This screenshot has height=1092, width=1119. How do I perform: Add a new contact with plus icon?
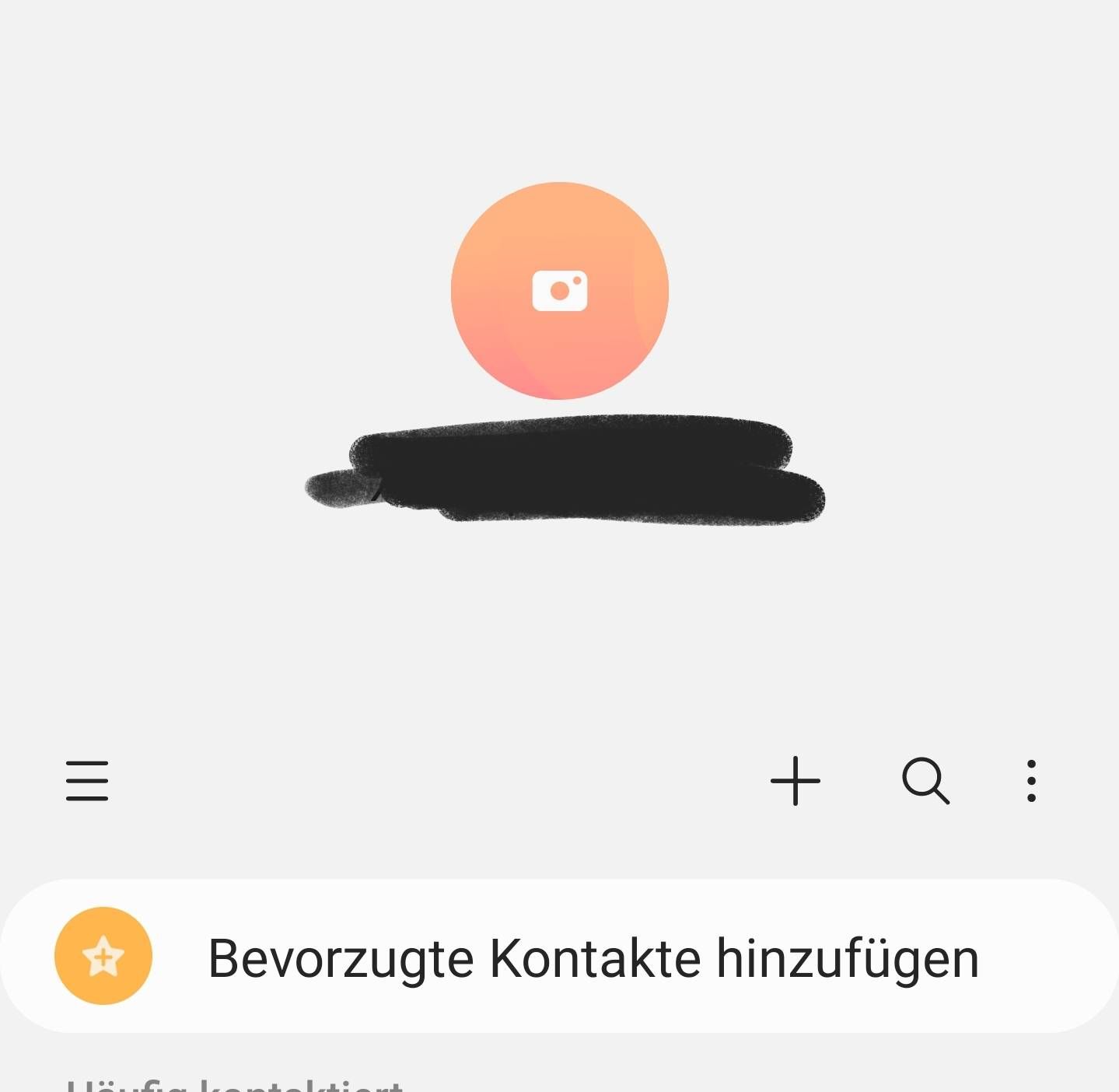pyautogui.click(x=795, y=781)
